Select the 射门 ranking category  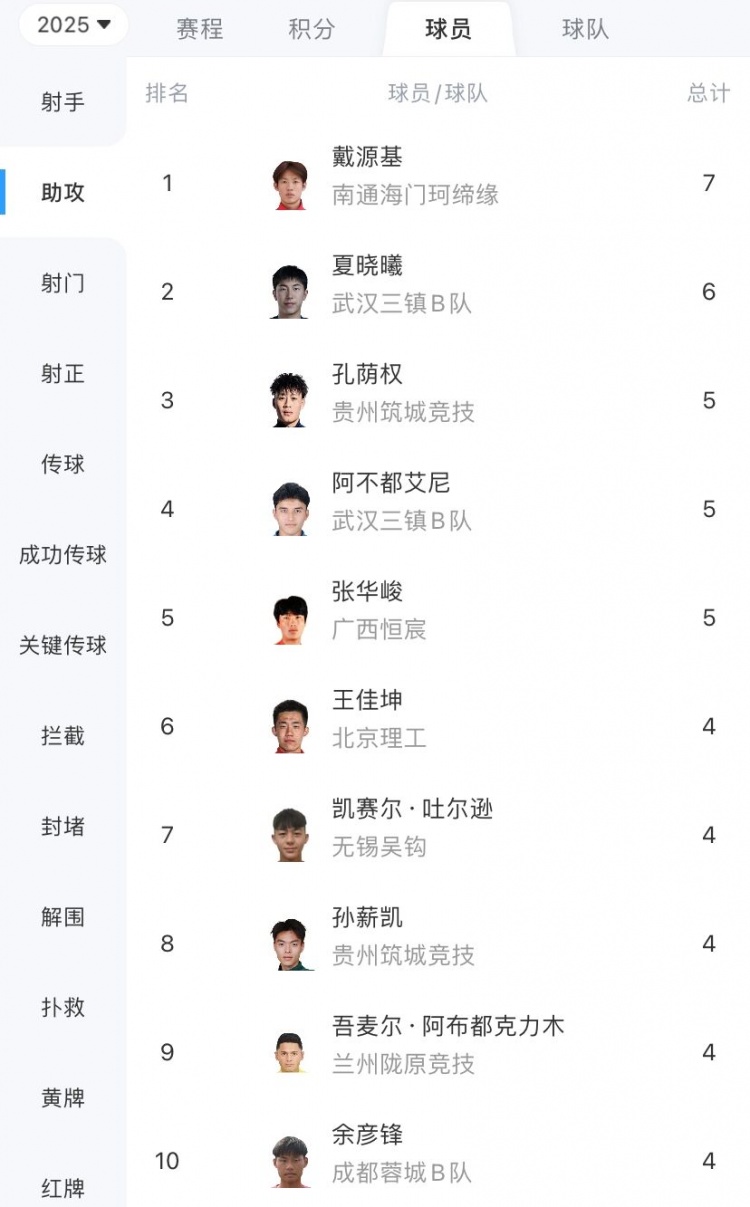(63, 283)
